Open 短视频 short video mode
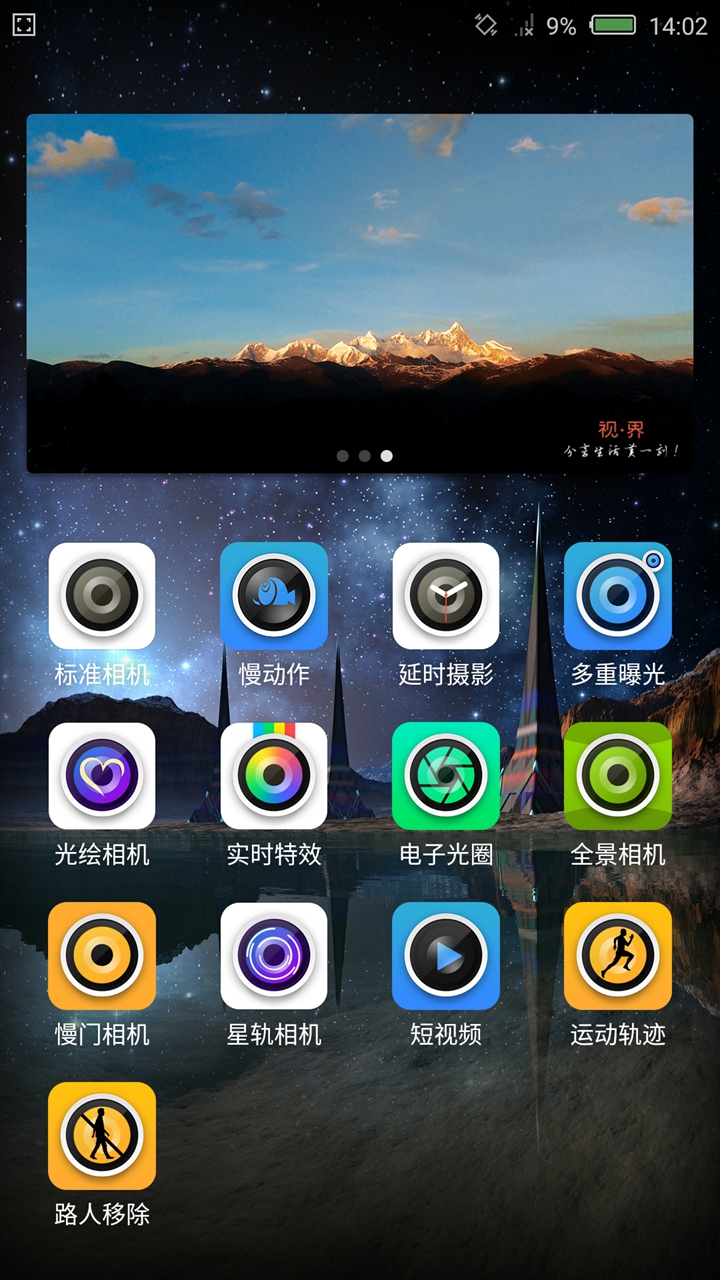The width and height of the screenshot is (720, 1280). [446, 956]
